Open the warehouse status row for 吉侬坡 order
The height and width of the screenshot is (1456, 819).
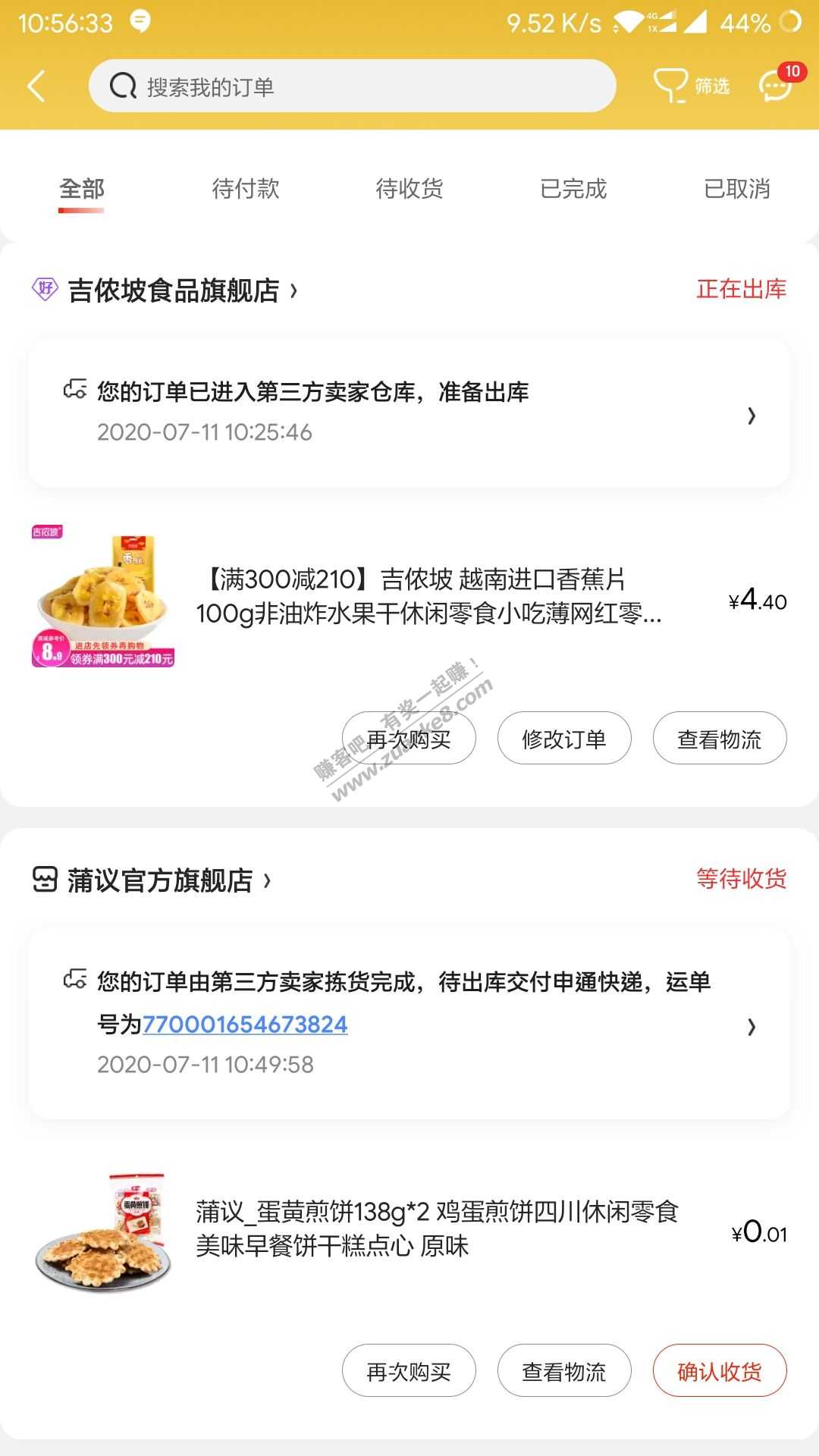coord(409,413)
